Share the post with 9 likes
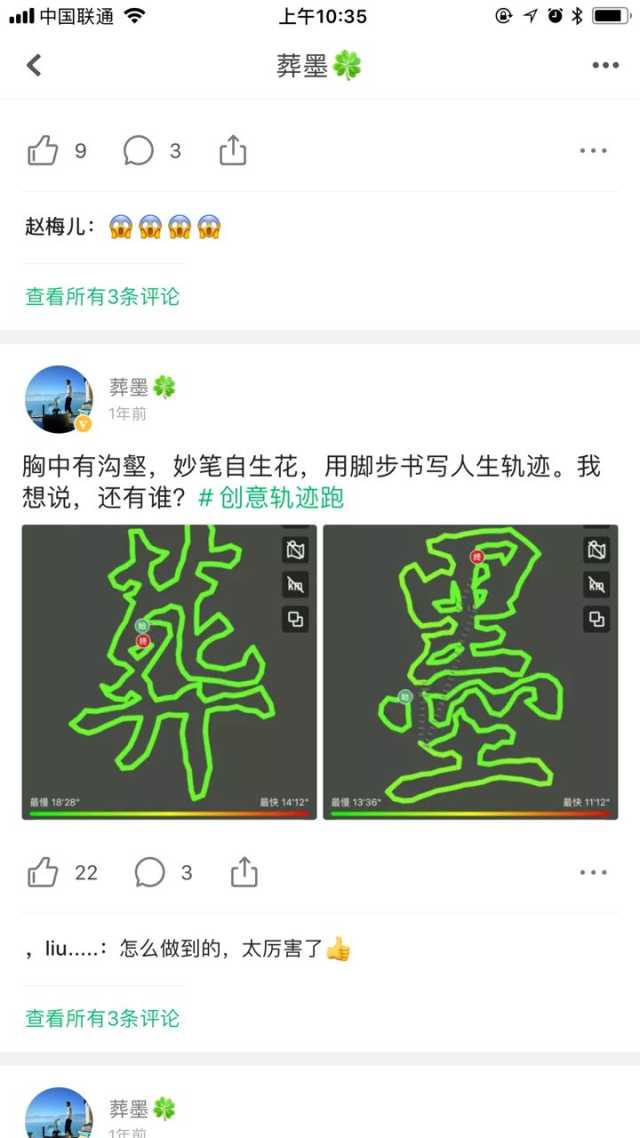640x1138 pixels. click(x=232, y=151)
